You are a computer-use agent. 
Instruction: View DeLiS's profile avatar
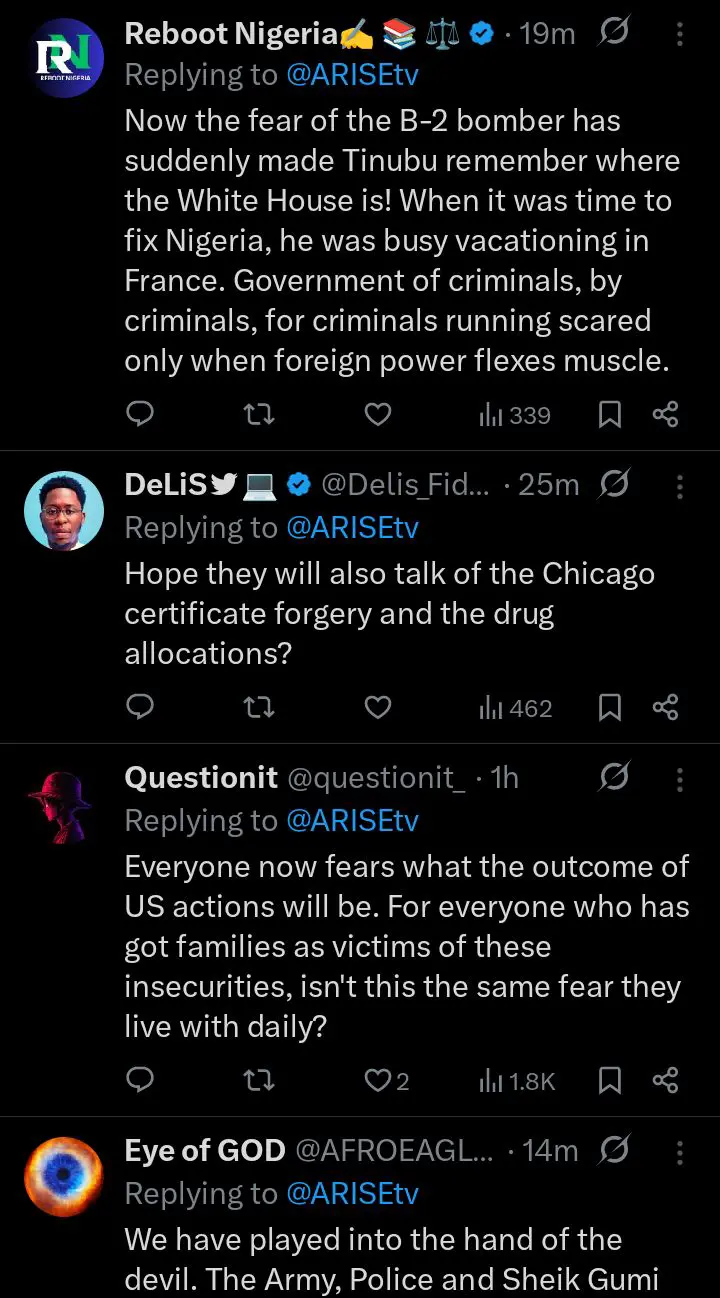[x=64, y=511]
